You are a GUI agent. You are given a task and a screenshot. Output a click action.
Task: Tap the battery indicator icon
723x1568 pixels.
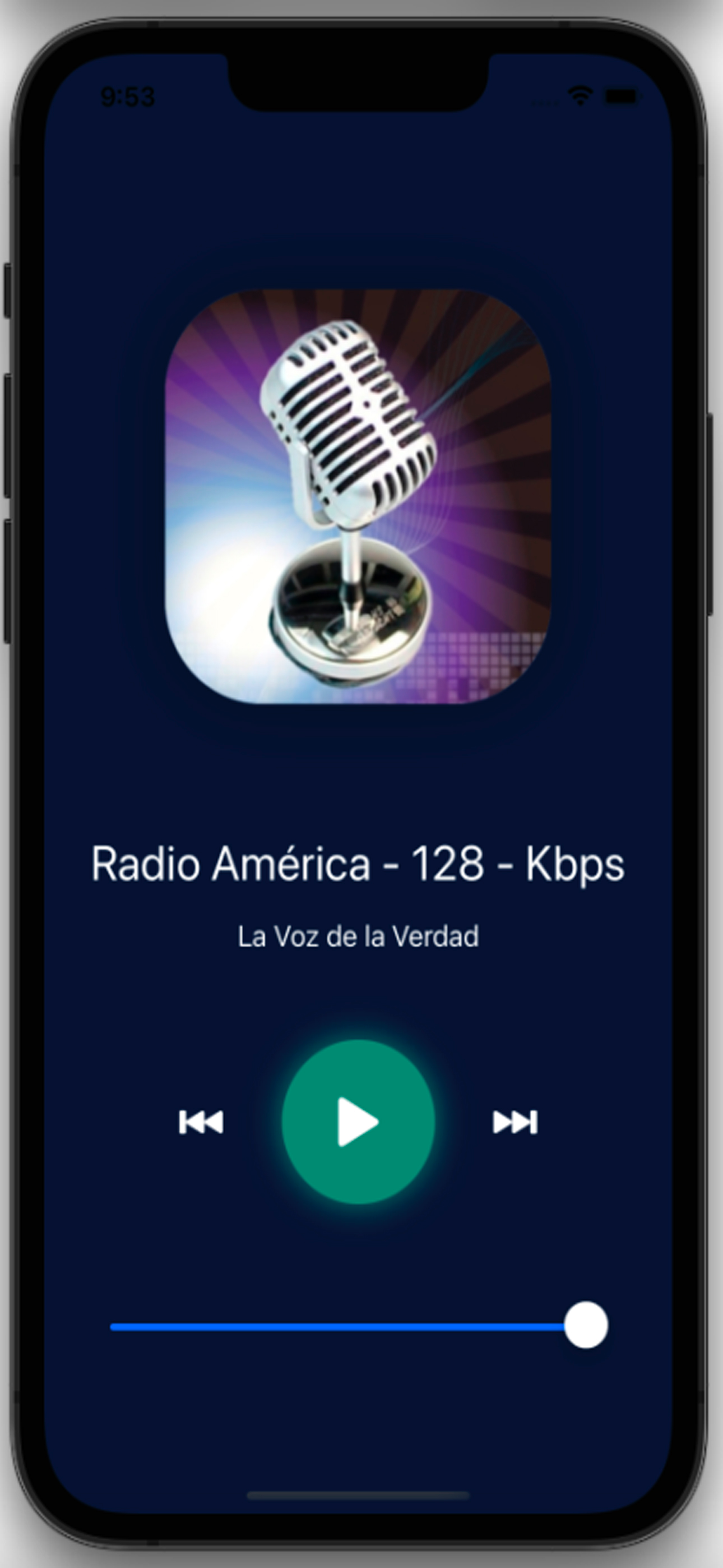(x=621, y=95)
